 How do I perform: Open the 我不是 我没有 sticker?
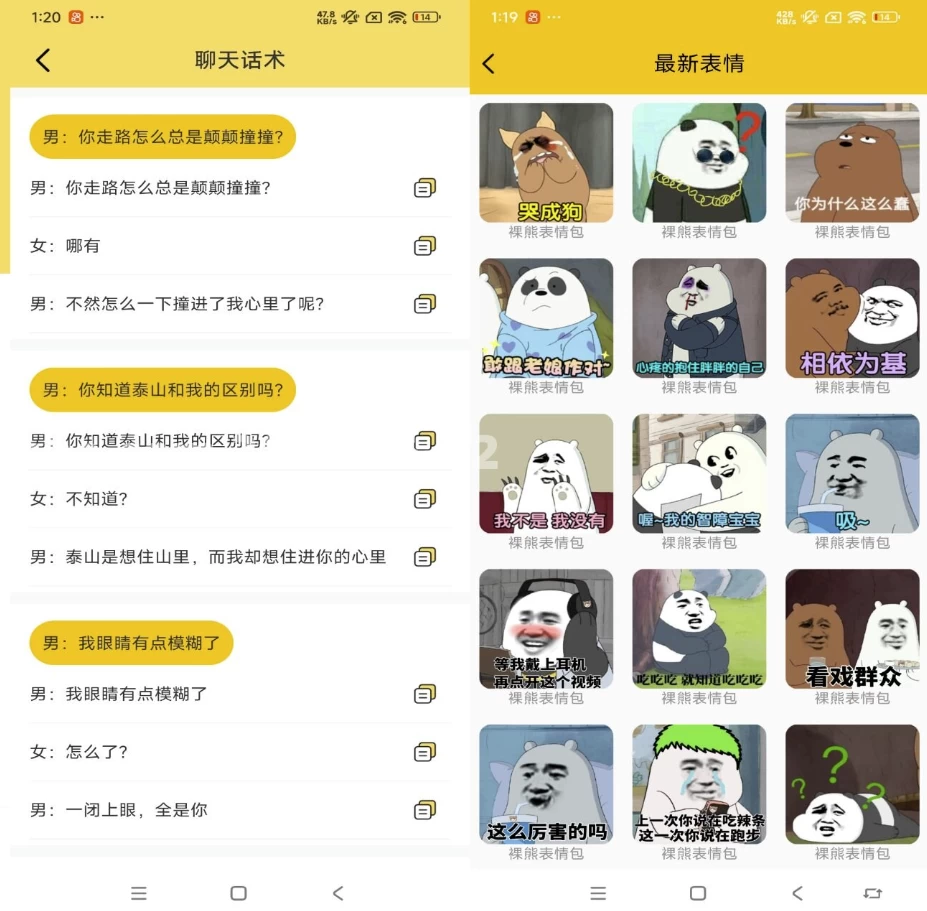tap(546, 473)
